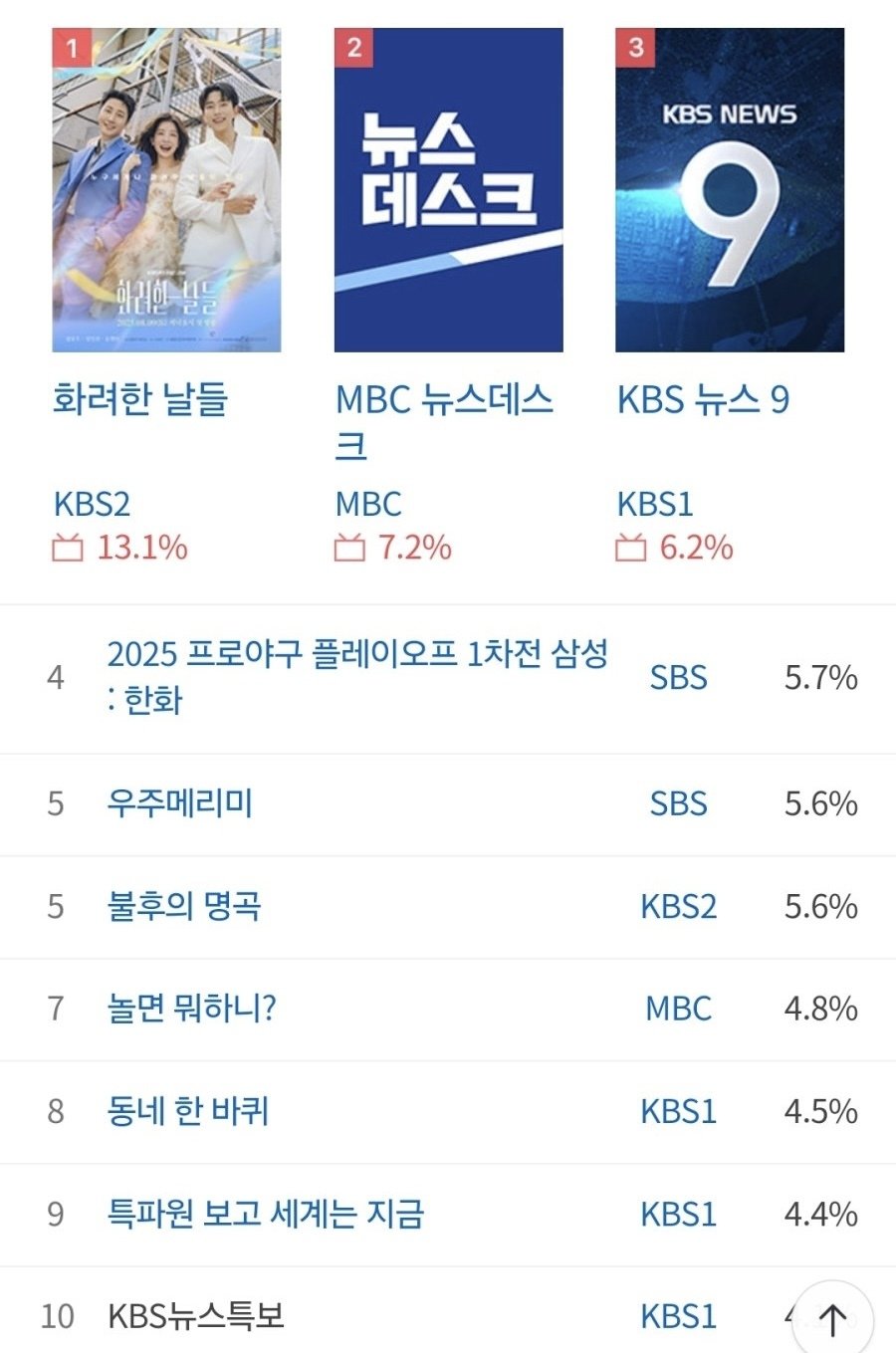The width and height of the screenshot is (896, 1353).
Task: Open 특파원 보고 세계는 지금 link
Action: click(266, 1214)
